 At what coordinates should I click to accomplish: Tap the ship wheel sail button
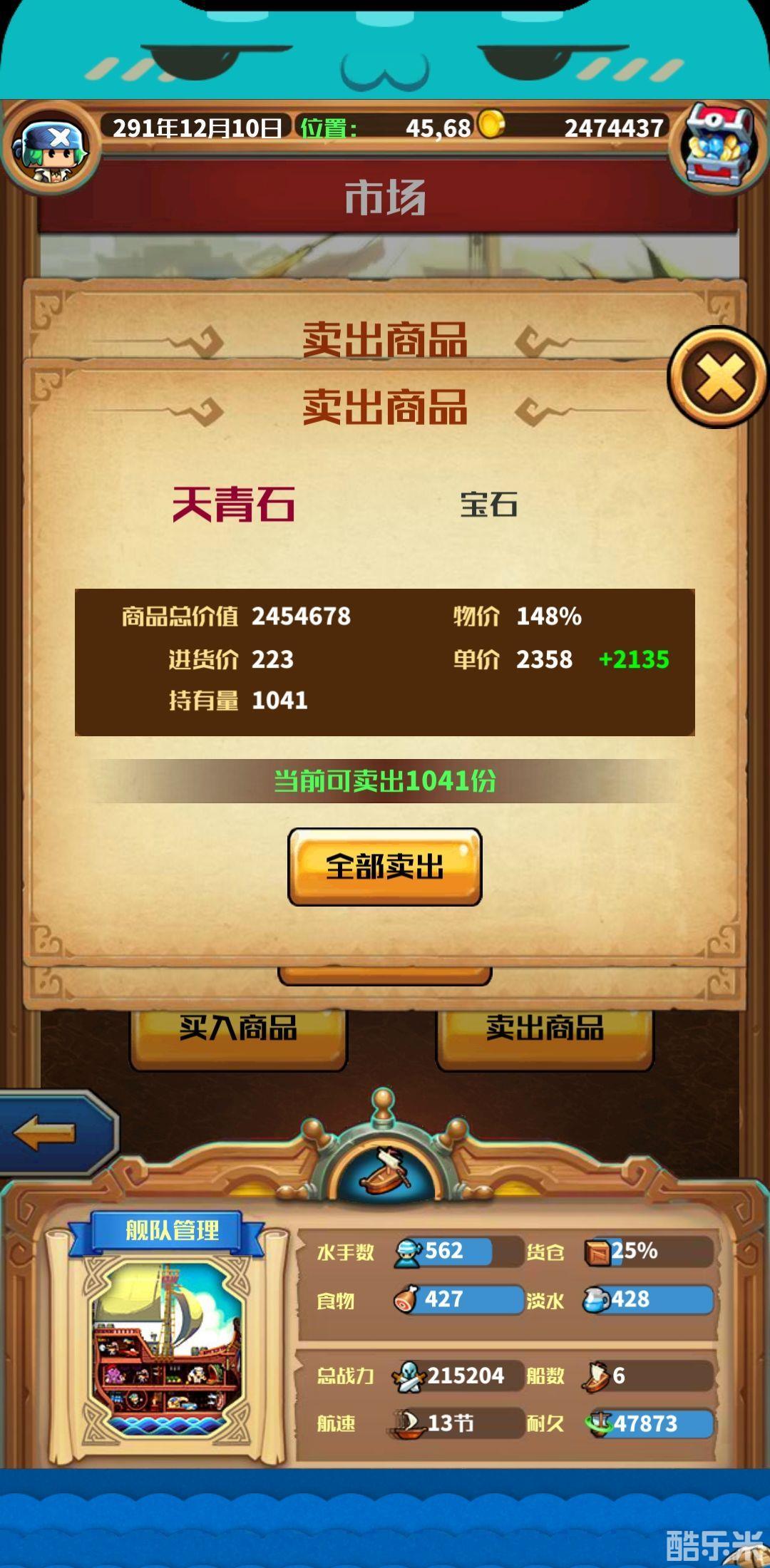(x=385, y=1170)
